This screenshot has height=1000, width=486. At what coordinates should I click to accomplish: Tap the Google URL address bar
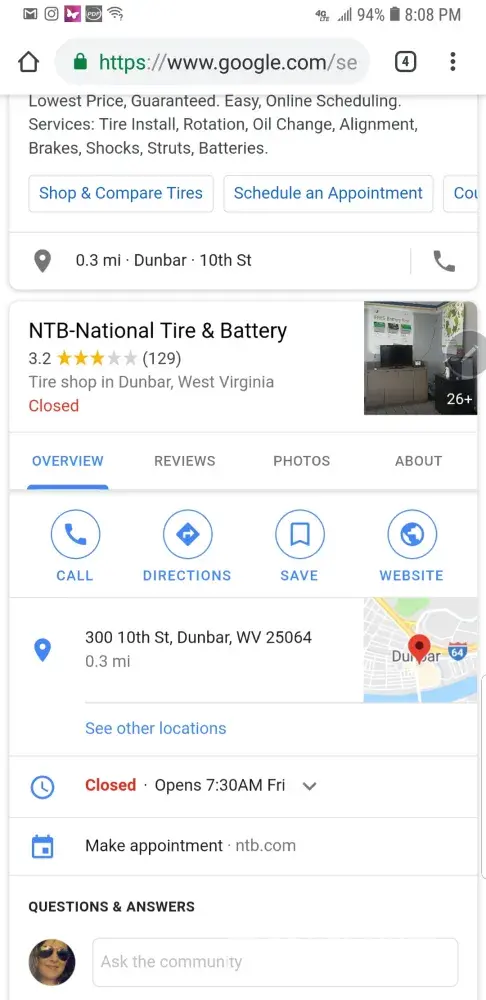(x=212, y=62)
